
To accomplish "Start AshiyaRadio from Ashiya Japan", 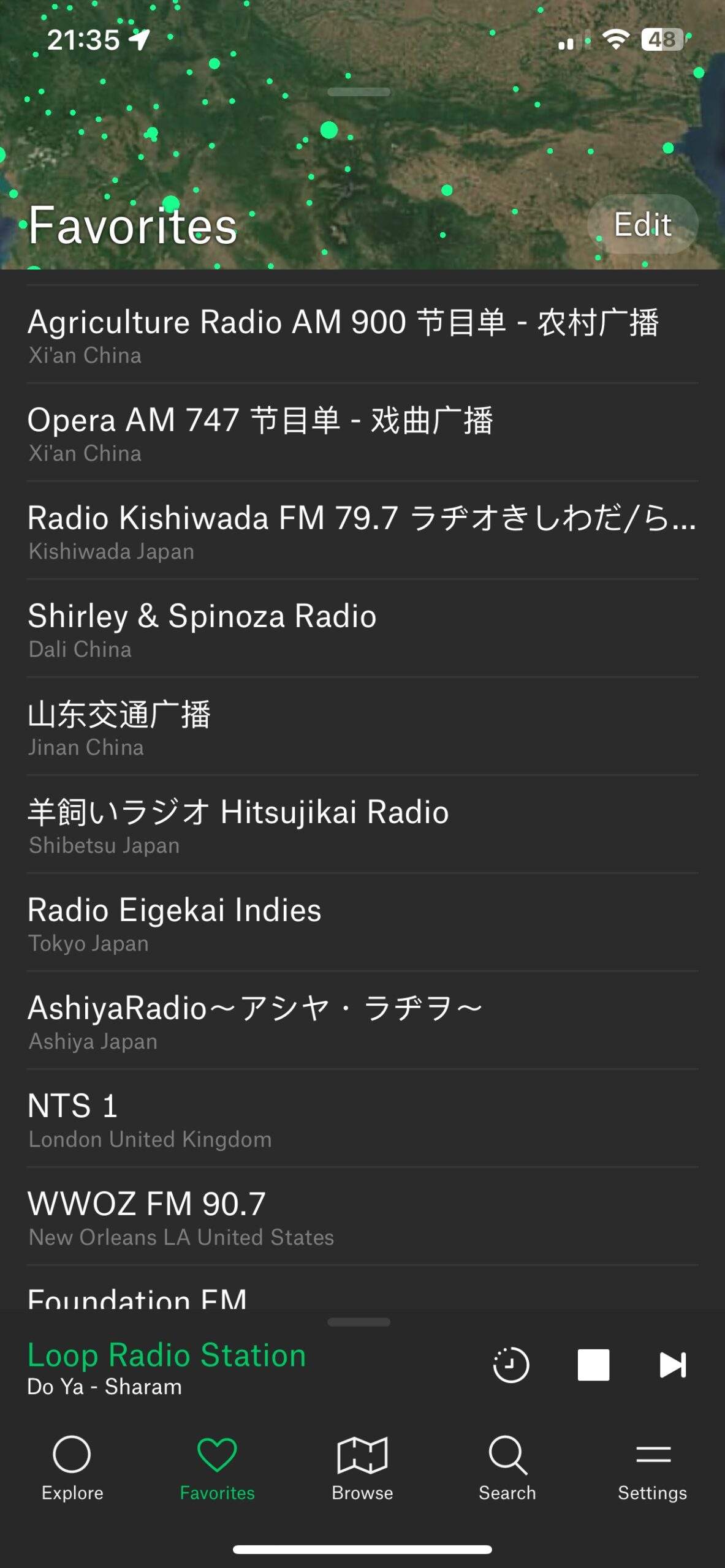I will coord(254,1020).
